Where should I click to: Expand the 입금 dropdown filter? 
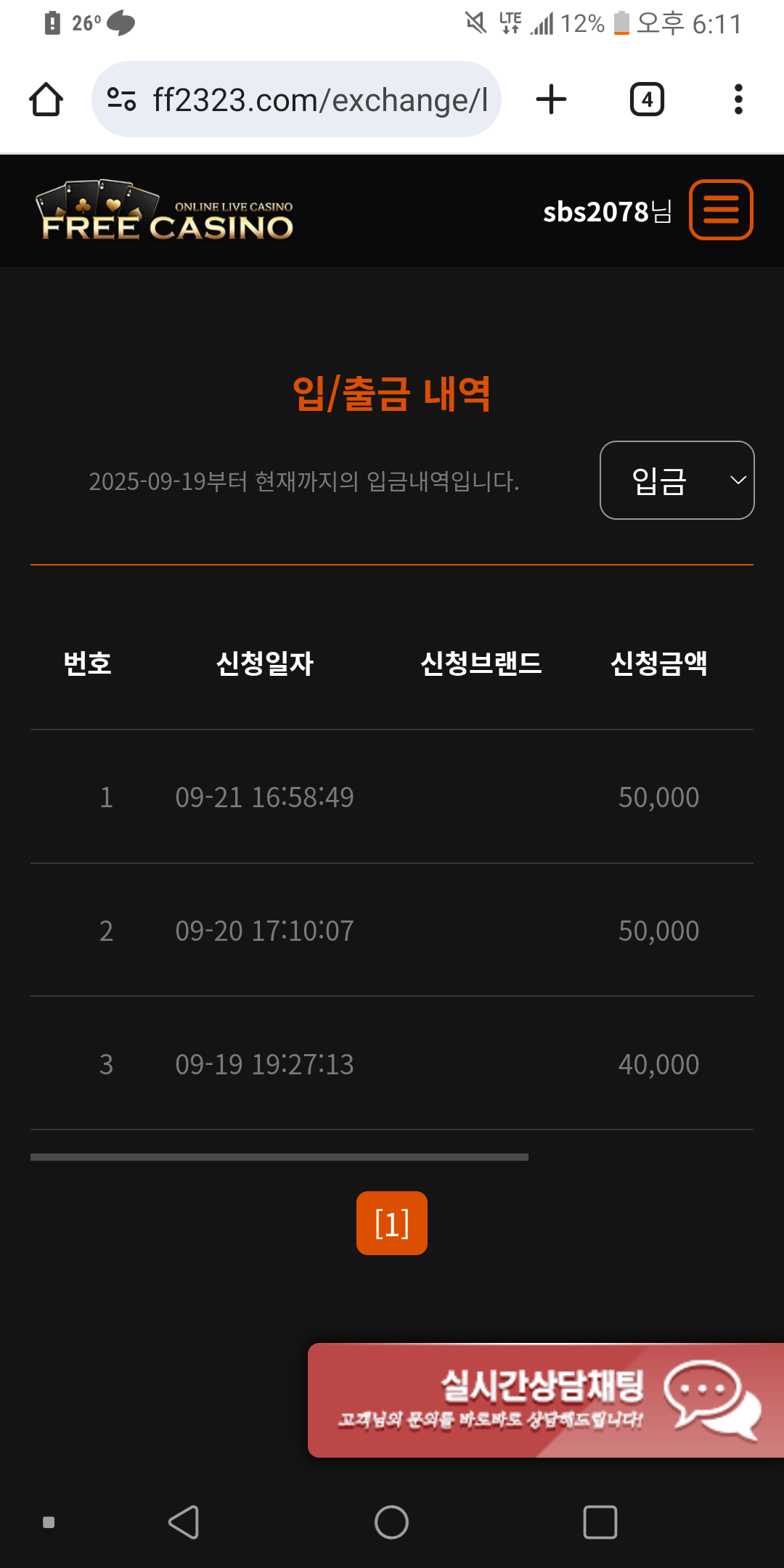[x=677, y=481]
